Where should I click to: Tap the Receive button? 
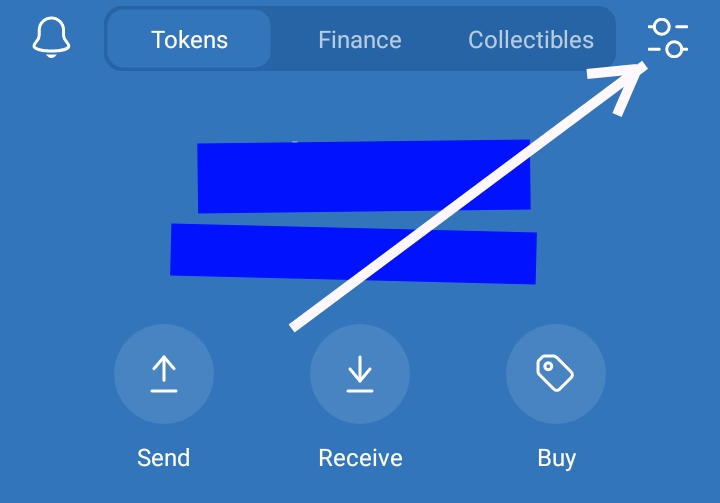359,374
